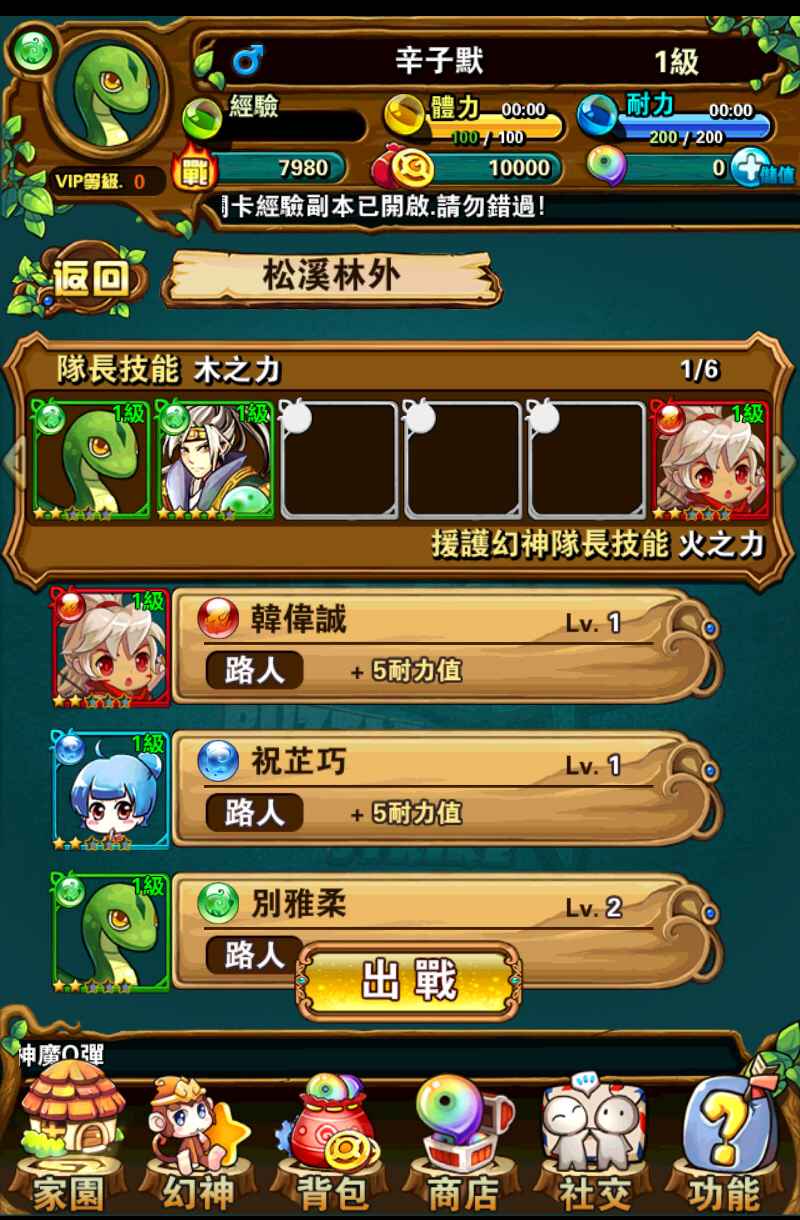Screen dimensions: 800x1220
Task: Tap the plus 儲值 top-up button
Action: tap(752, 168)
